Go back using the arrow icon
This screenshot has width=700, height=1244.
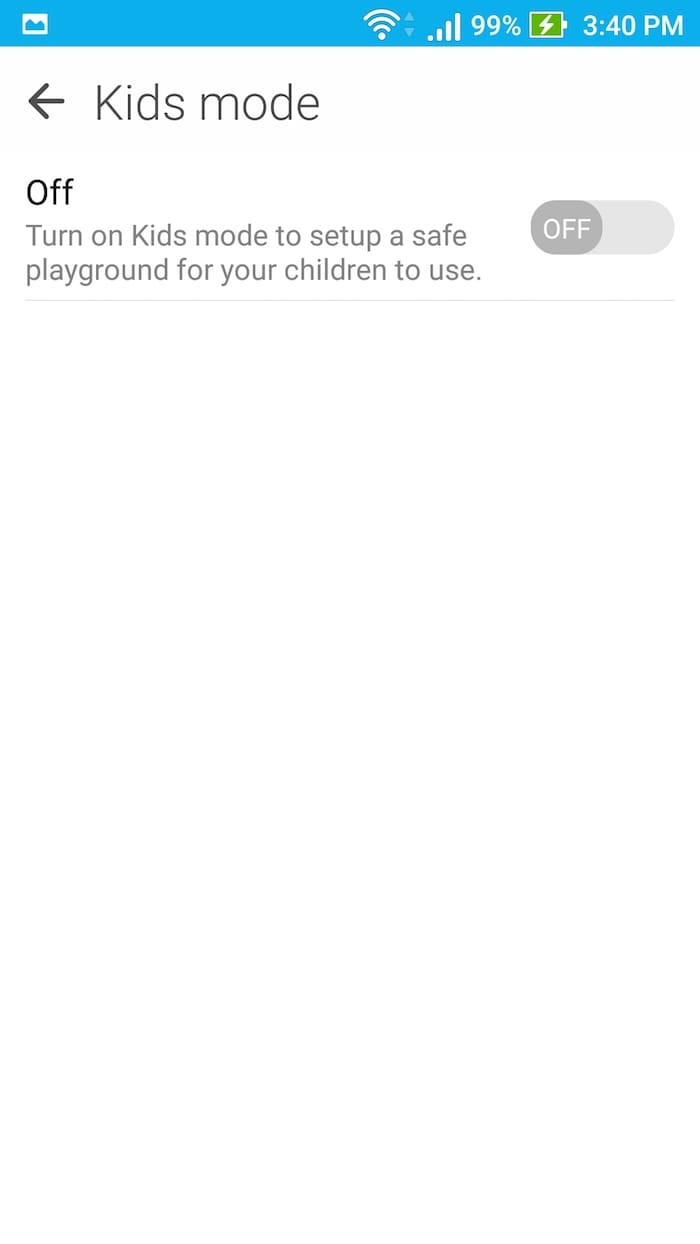pyautogui.click(x=46, y=101)
